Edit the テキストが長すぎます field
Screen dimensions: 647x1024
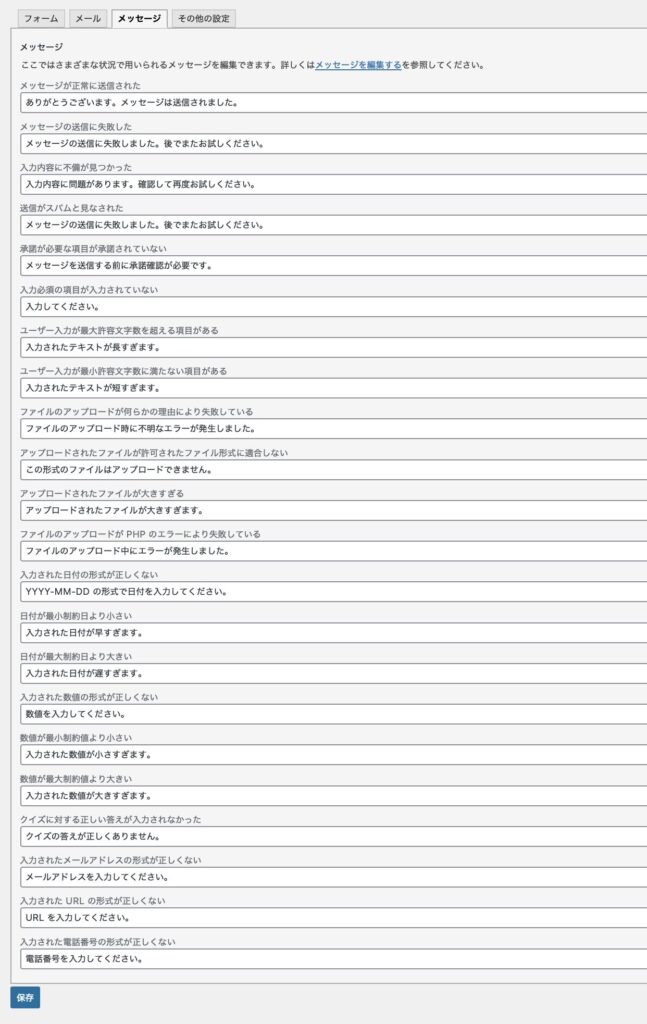330,347
